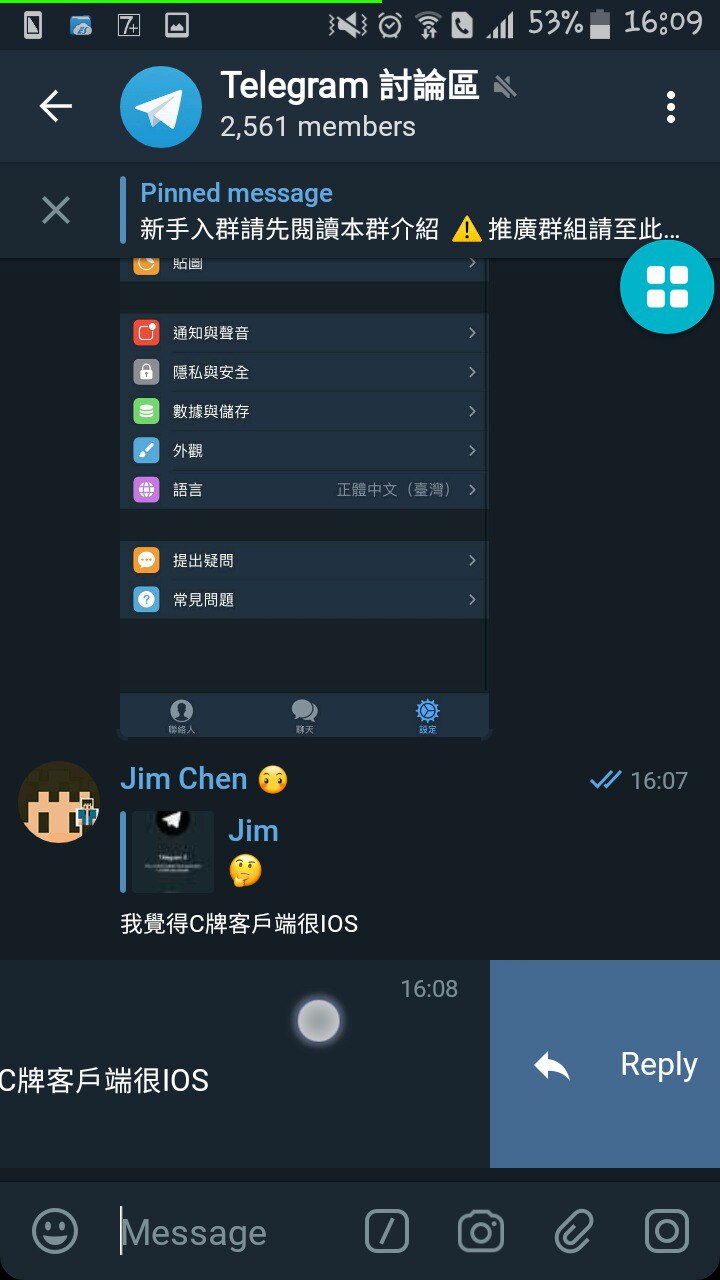Record a video message
This screenshot has width=720, height=1280.
666,1231
